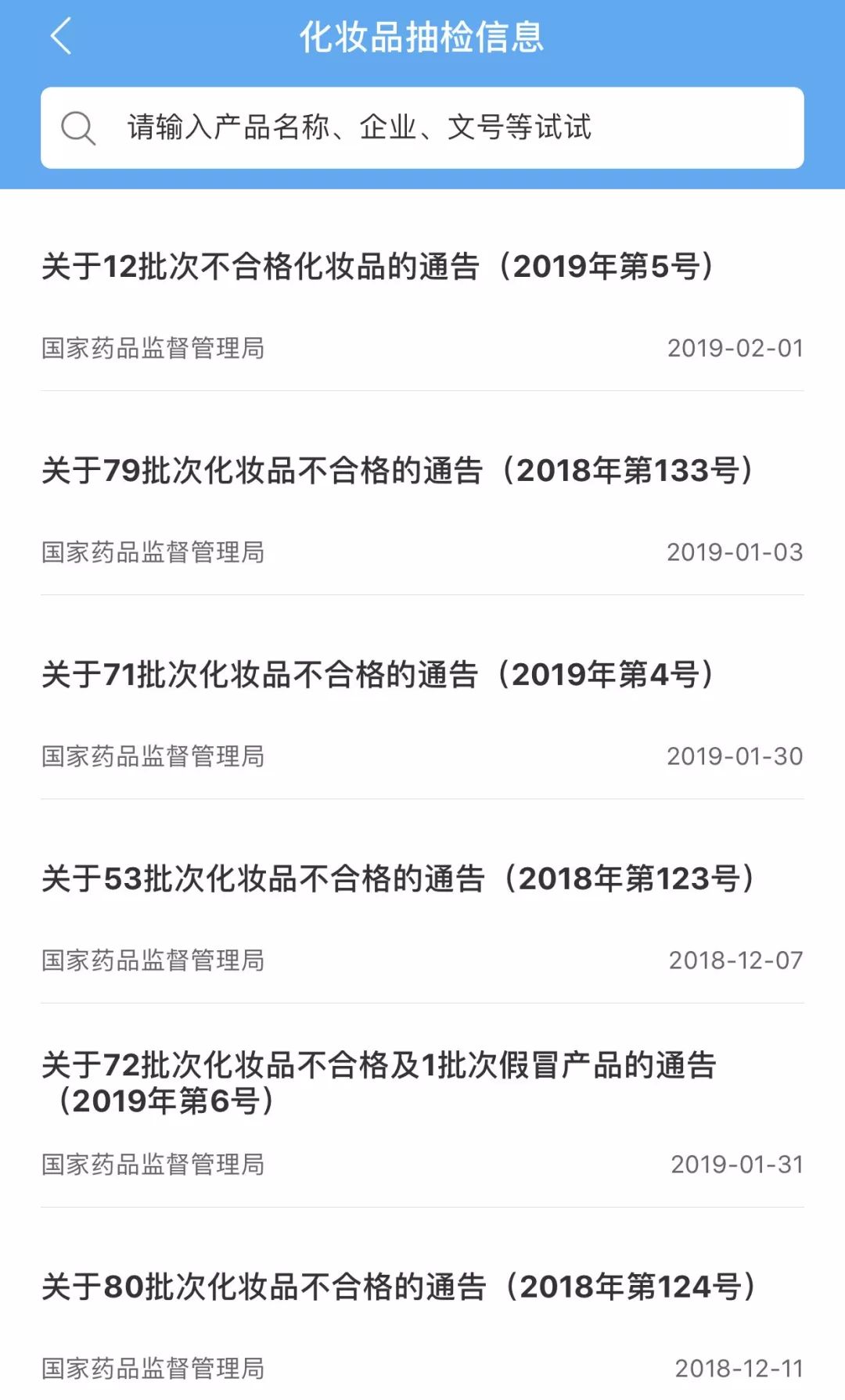Tap the product name search field
This screenshot has width=845, height=1400.
[x=422, y=127]
